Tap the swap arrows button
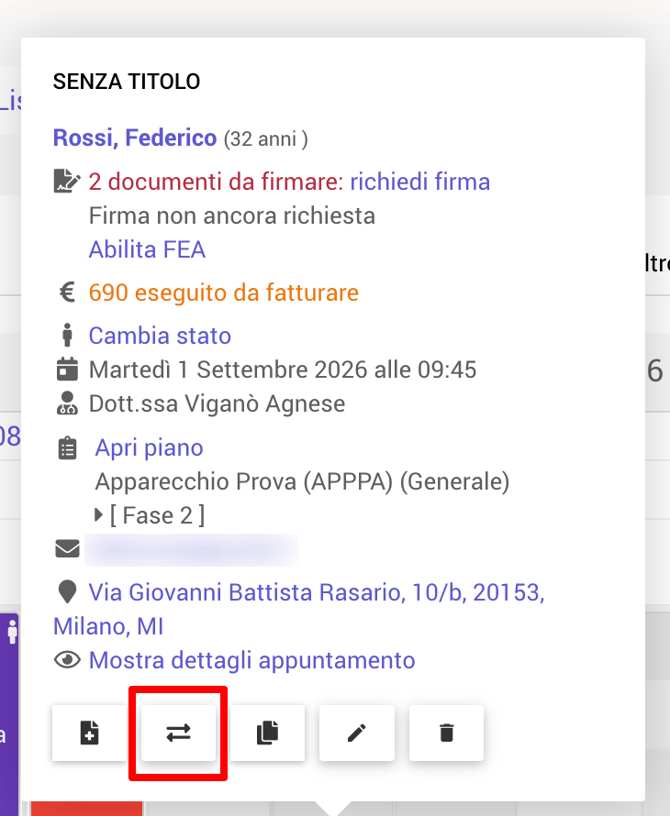670x816 pixels. 178,733
